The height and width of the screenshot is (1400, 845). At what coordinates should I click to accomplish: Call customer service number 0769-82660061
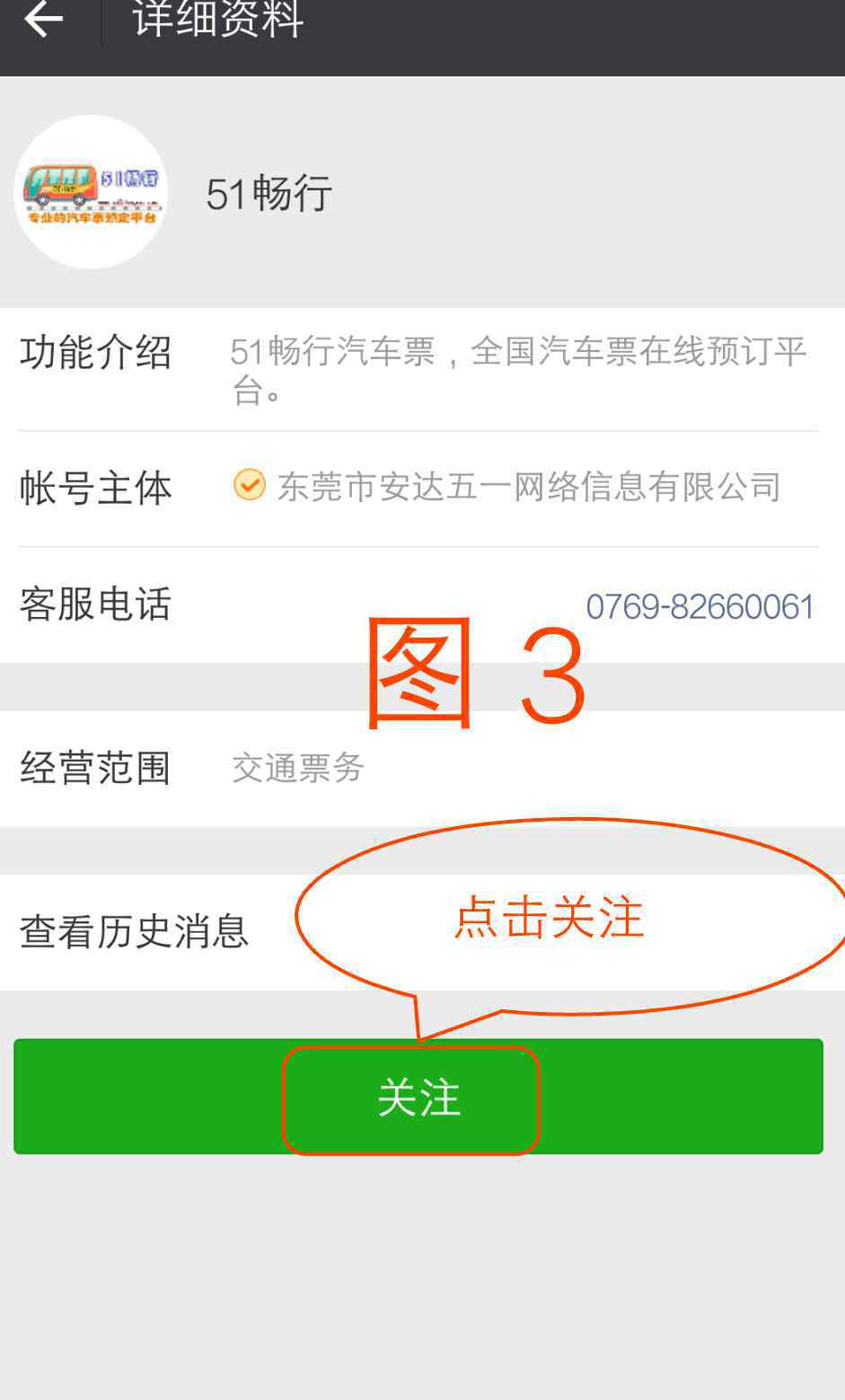pos(700,607)
